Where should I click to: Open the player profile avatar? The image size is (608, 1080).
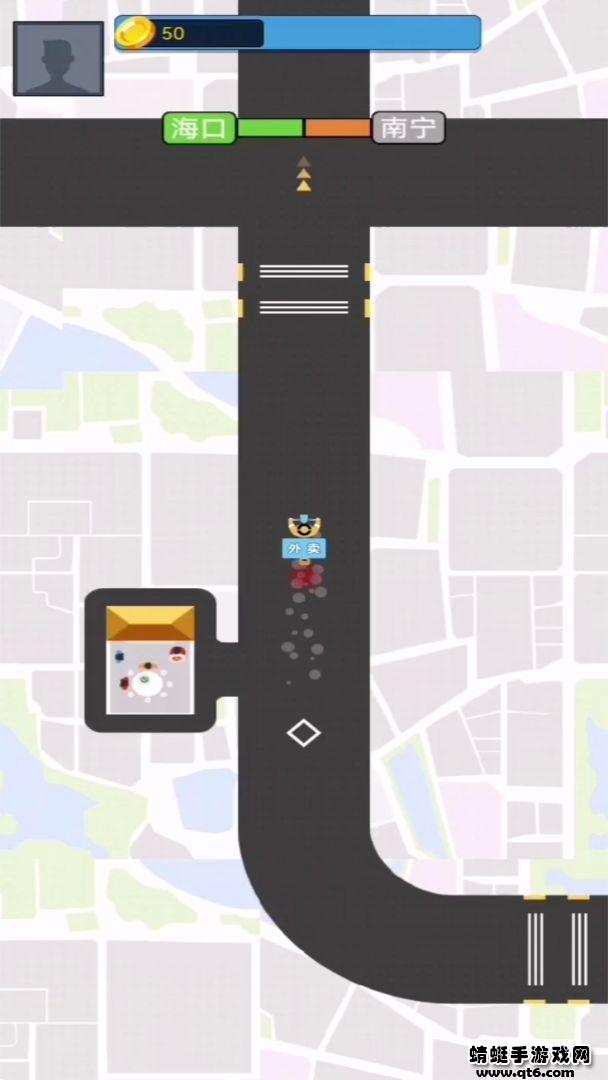(x=58, y=59)
